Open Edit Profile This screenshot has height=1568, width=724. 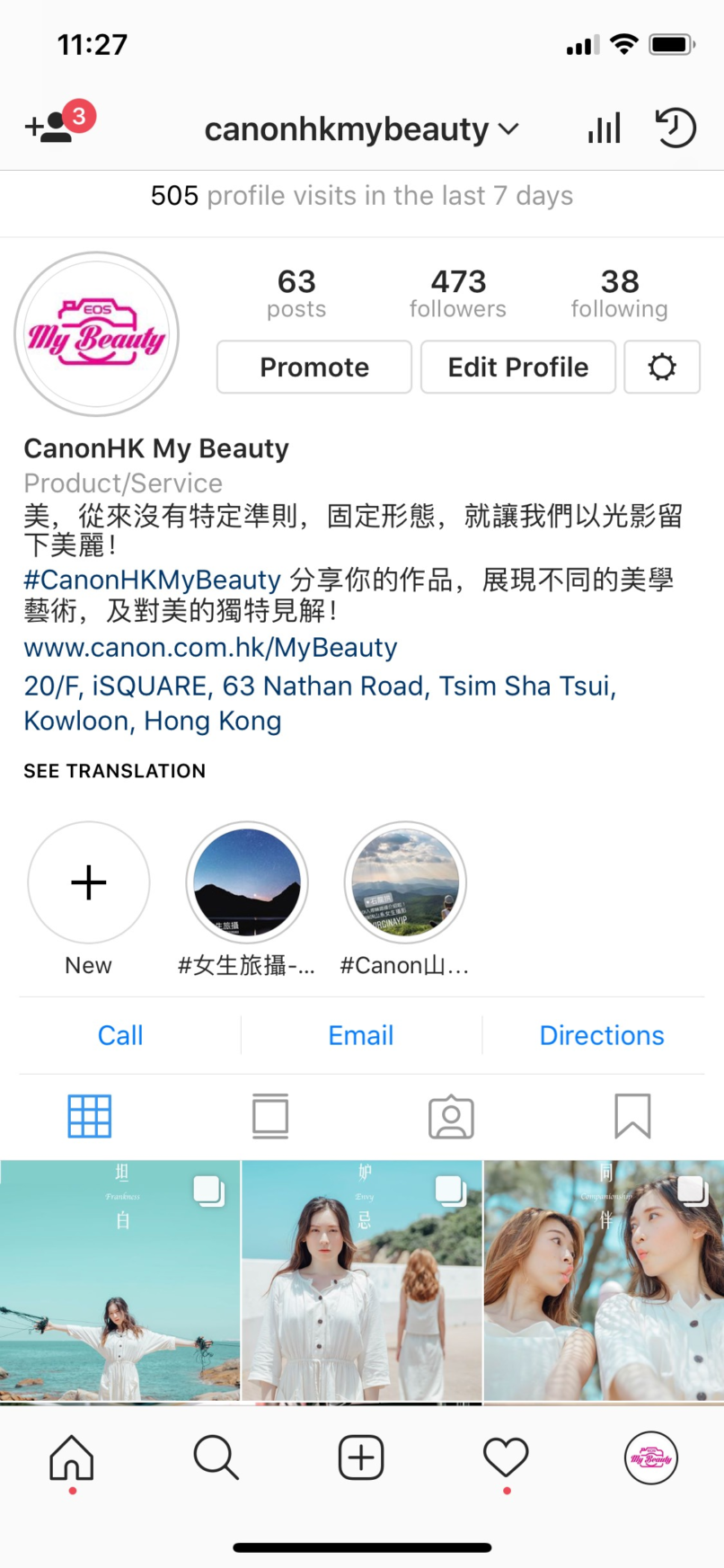tap(518, 367)
